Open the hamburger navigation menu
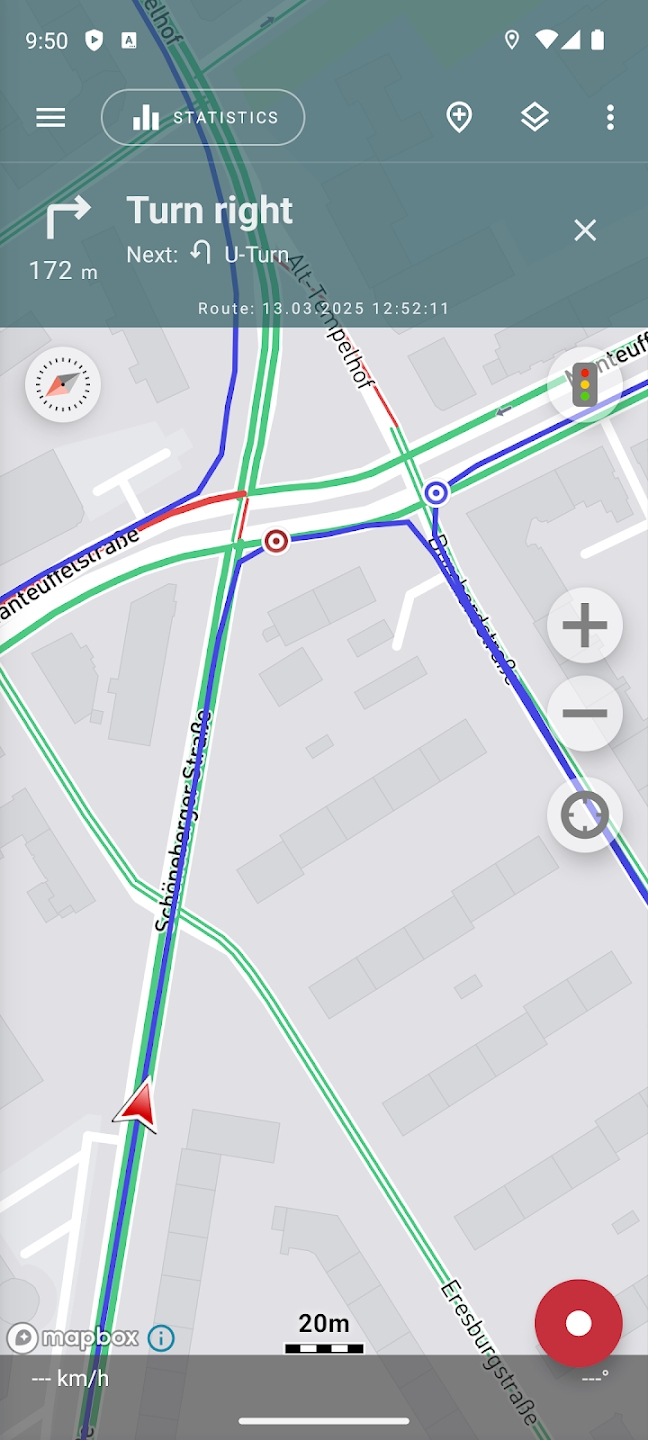The height and width of the screenshot is (1440, 648). [51, 118]
